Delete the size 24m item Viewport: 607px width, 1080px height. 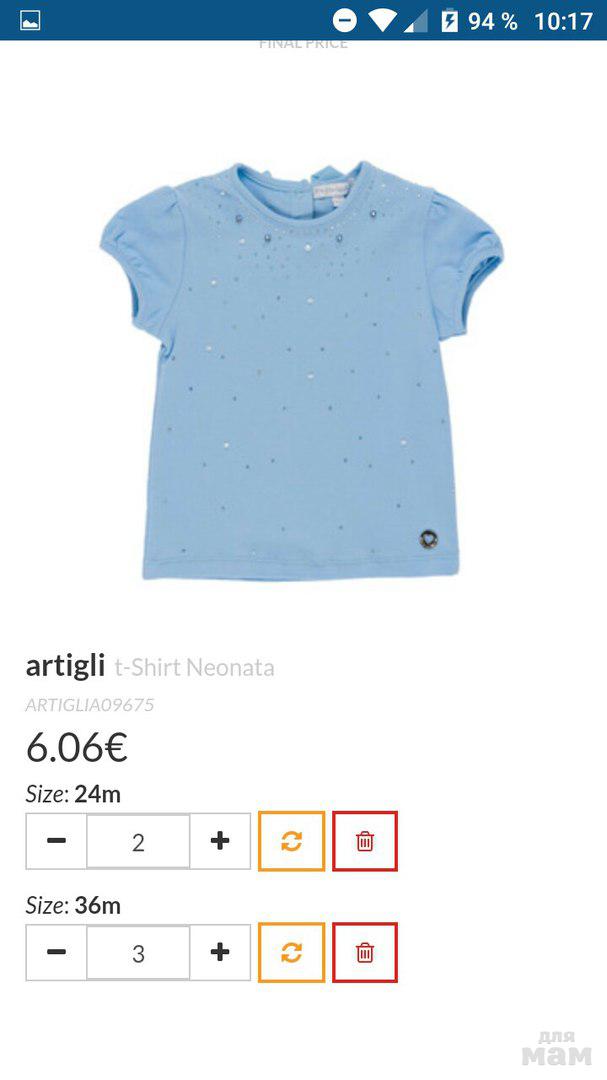[365, 841]
